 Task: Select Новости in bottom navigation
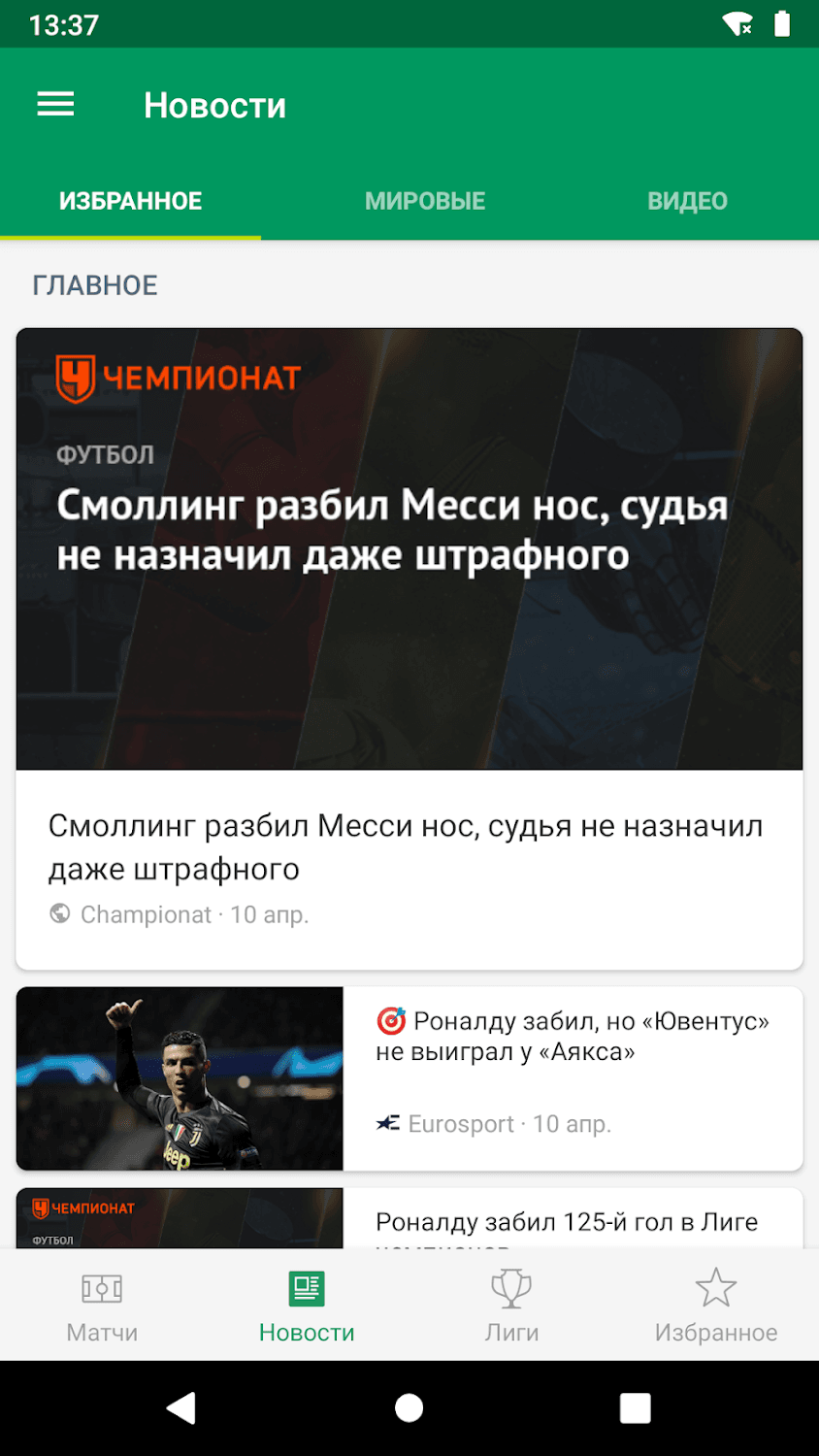click(x=307, y=1306)
